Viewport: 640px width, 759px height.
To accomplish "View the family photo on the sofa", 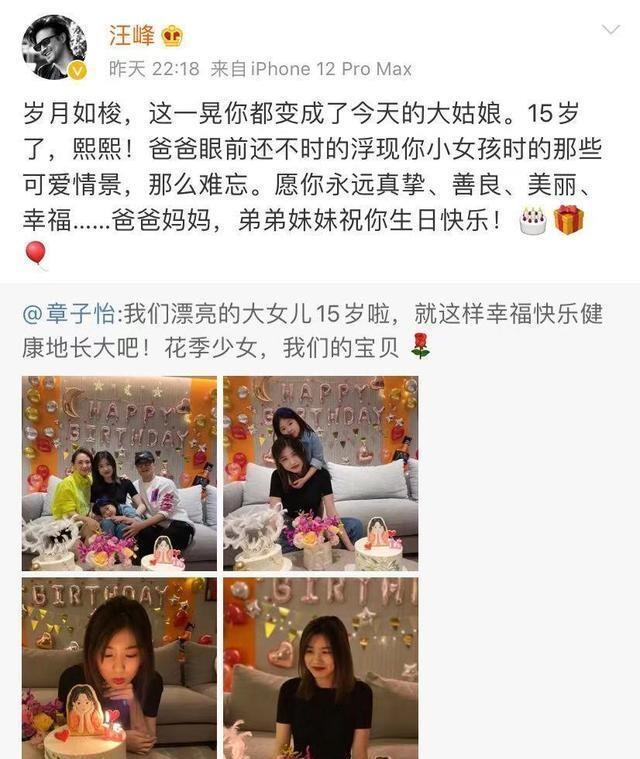I will coord(119,472).
